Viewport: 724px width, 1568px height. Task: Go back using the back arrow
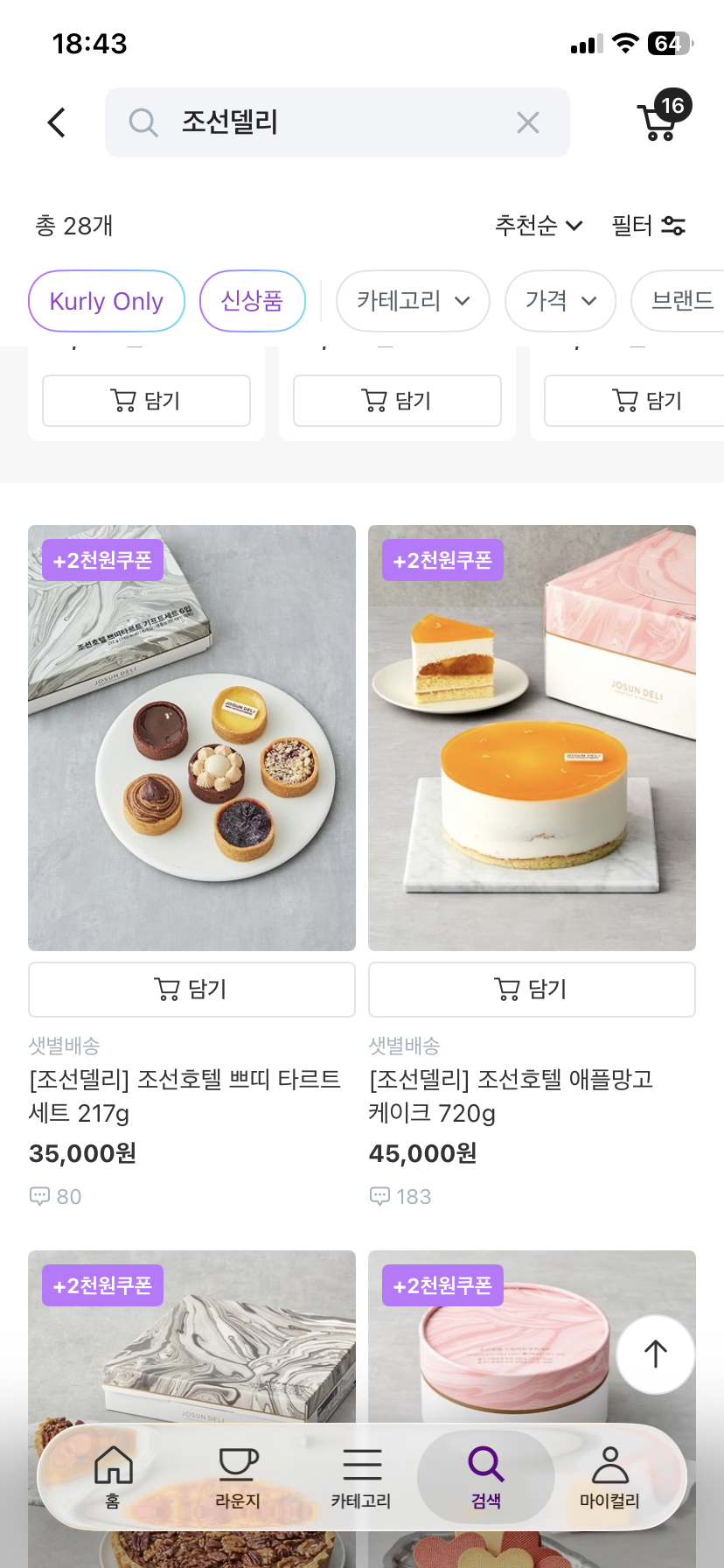[57, 122]
